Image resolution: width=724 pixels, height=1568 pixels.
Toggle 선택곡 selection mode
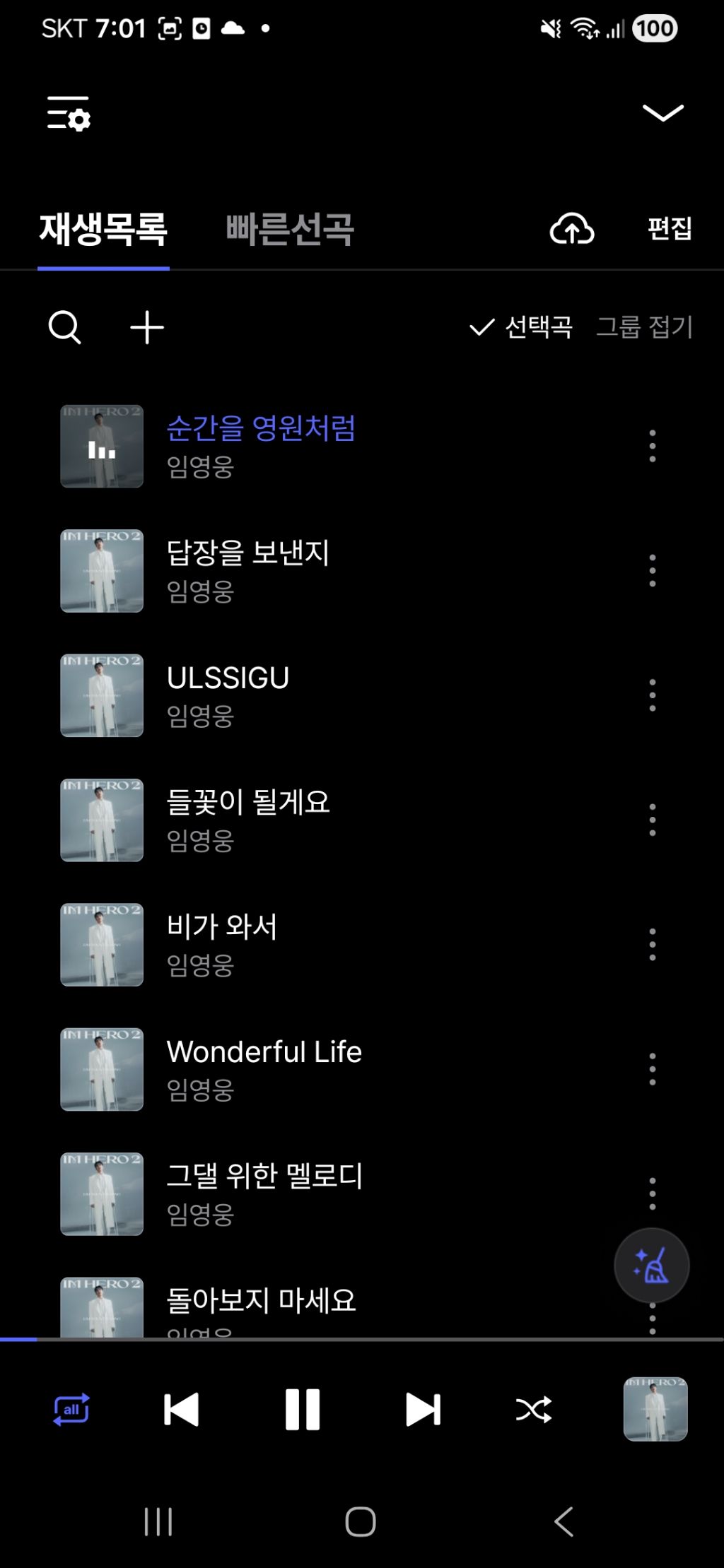(521, 327)
